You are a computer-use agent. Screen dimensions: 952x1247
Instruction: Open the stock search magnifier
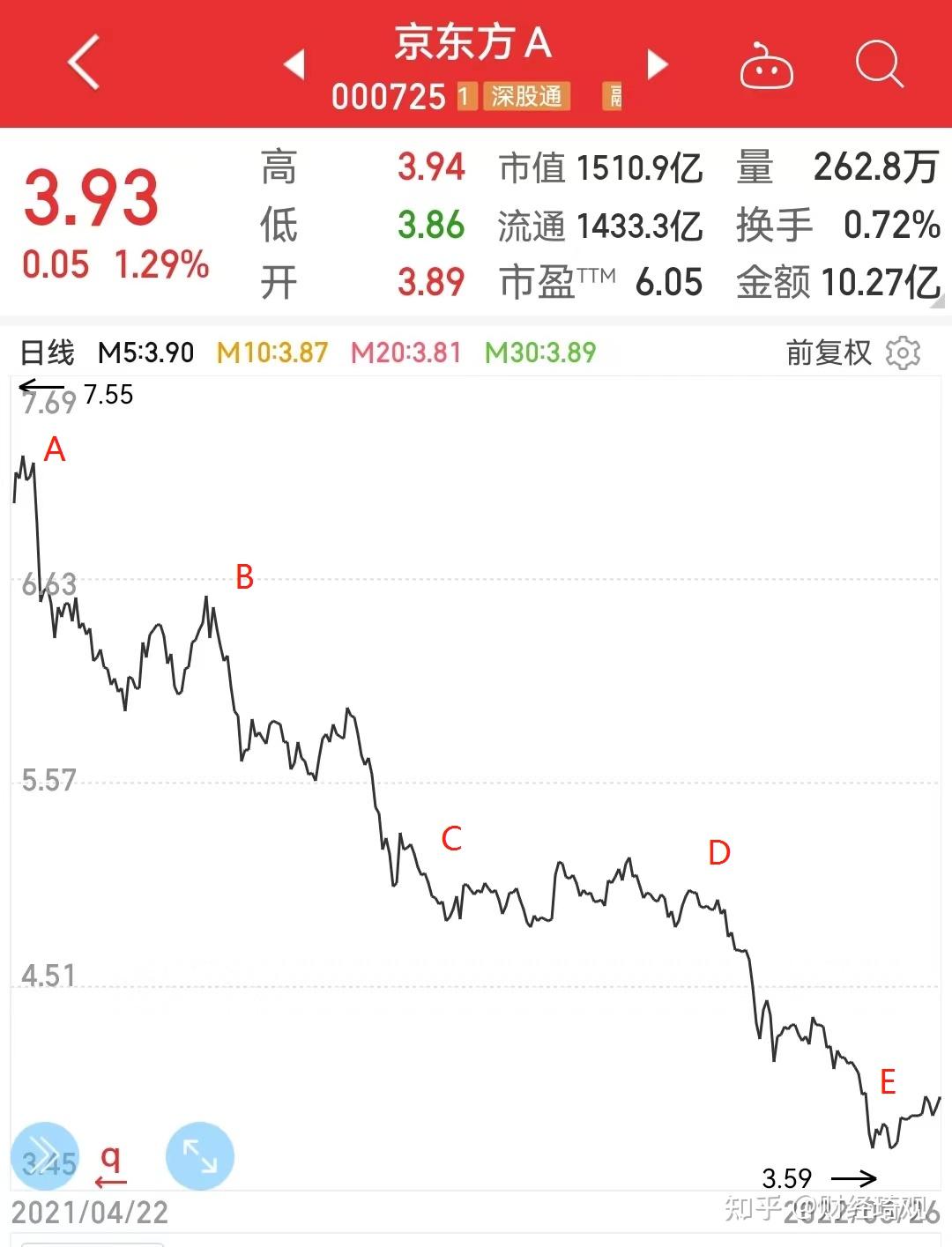point(878,64)
